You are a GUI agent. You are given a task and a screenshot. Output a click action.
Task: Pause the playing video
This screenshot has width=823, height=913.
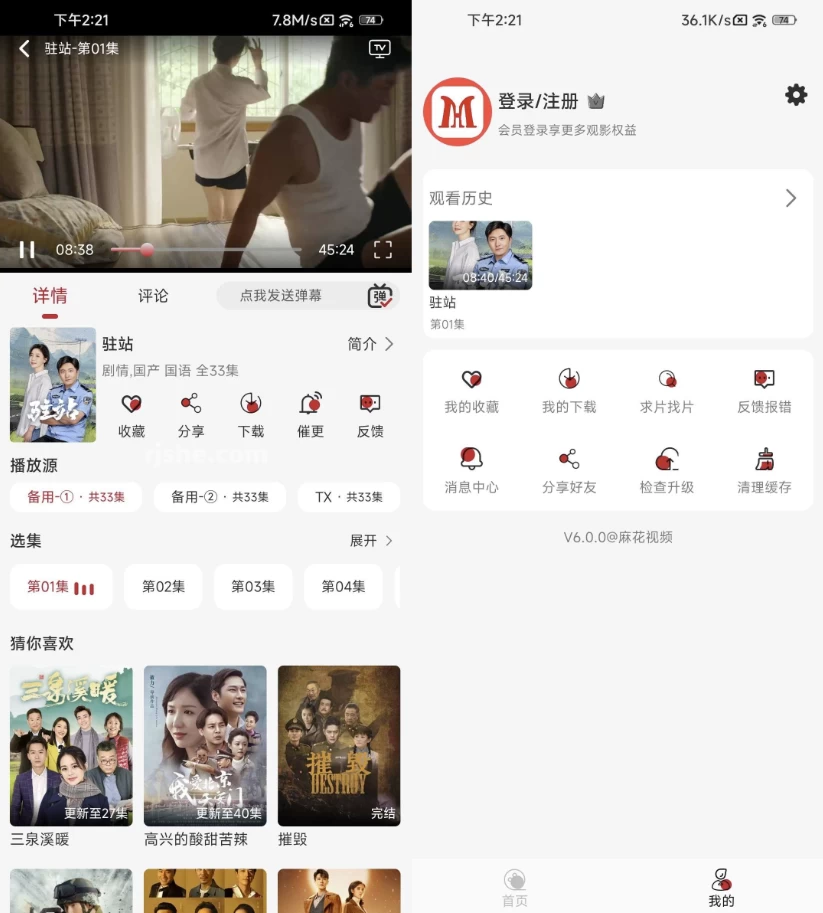tap(26, 249)
